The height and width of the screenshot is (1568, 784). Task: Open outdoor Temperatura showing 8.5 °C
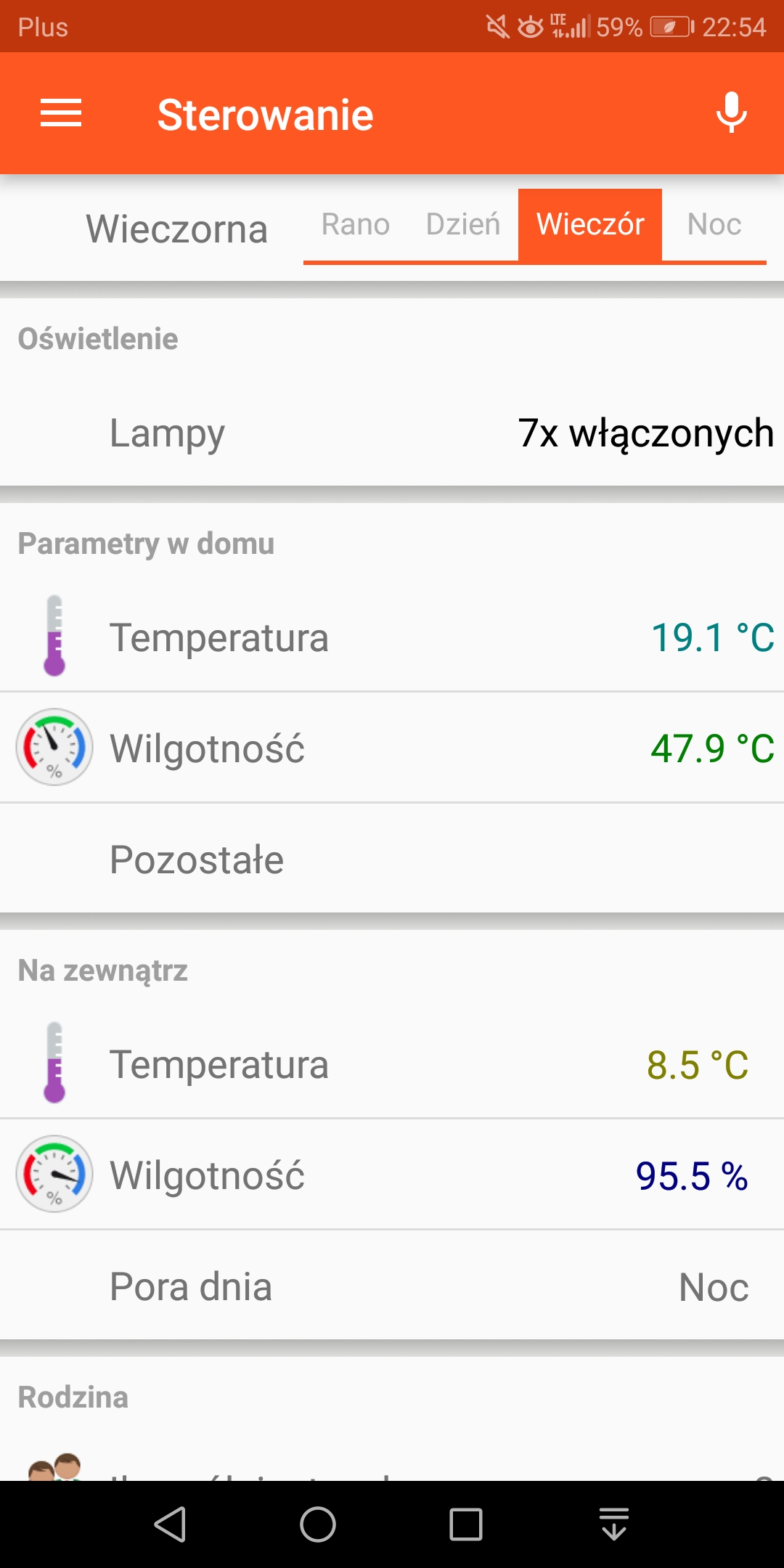tap(392, 1064)
